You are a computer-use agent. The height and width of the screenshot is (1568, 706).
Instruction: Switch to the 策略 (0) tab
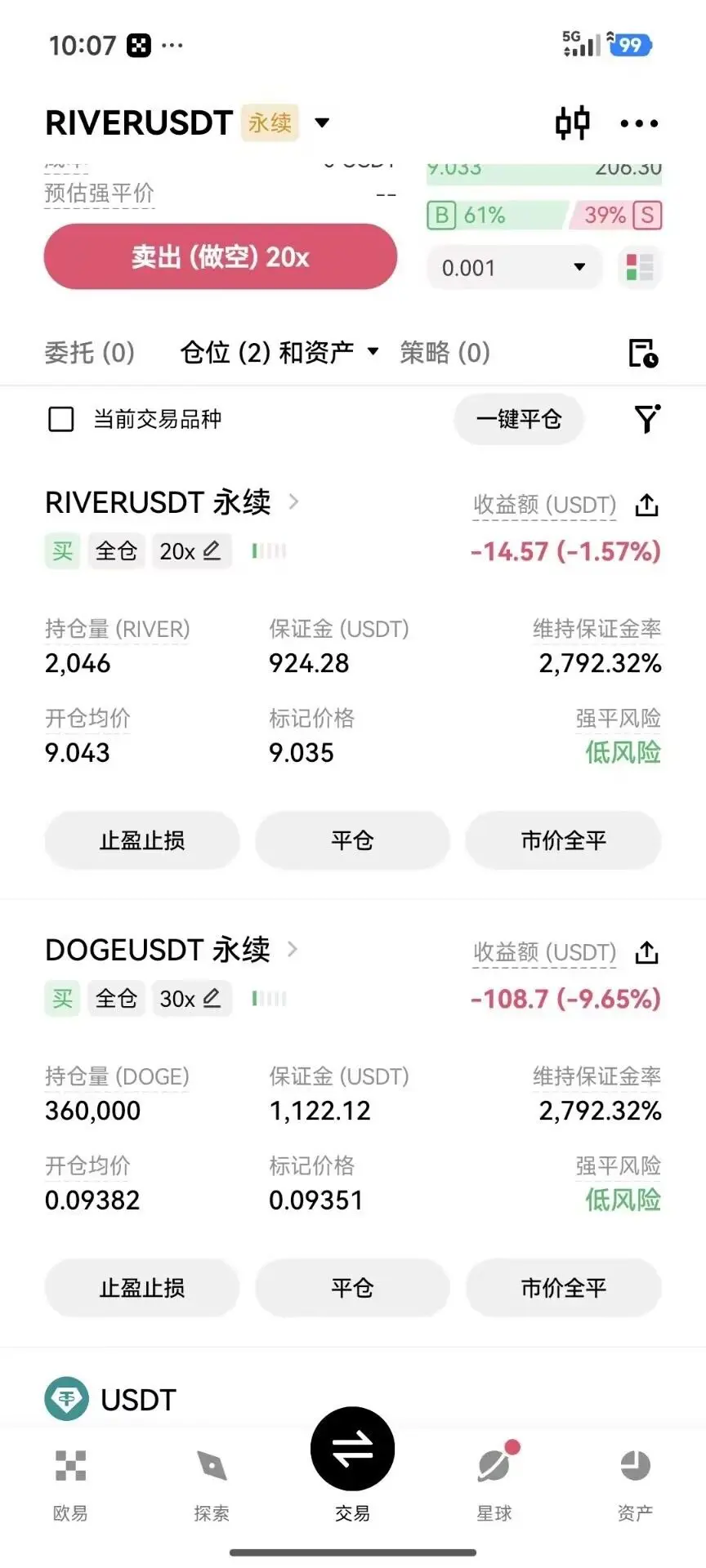445,353
